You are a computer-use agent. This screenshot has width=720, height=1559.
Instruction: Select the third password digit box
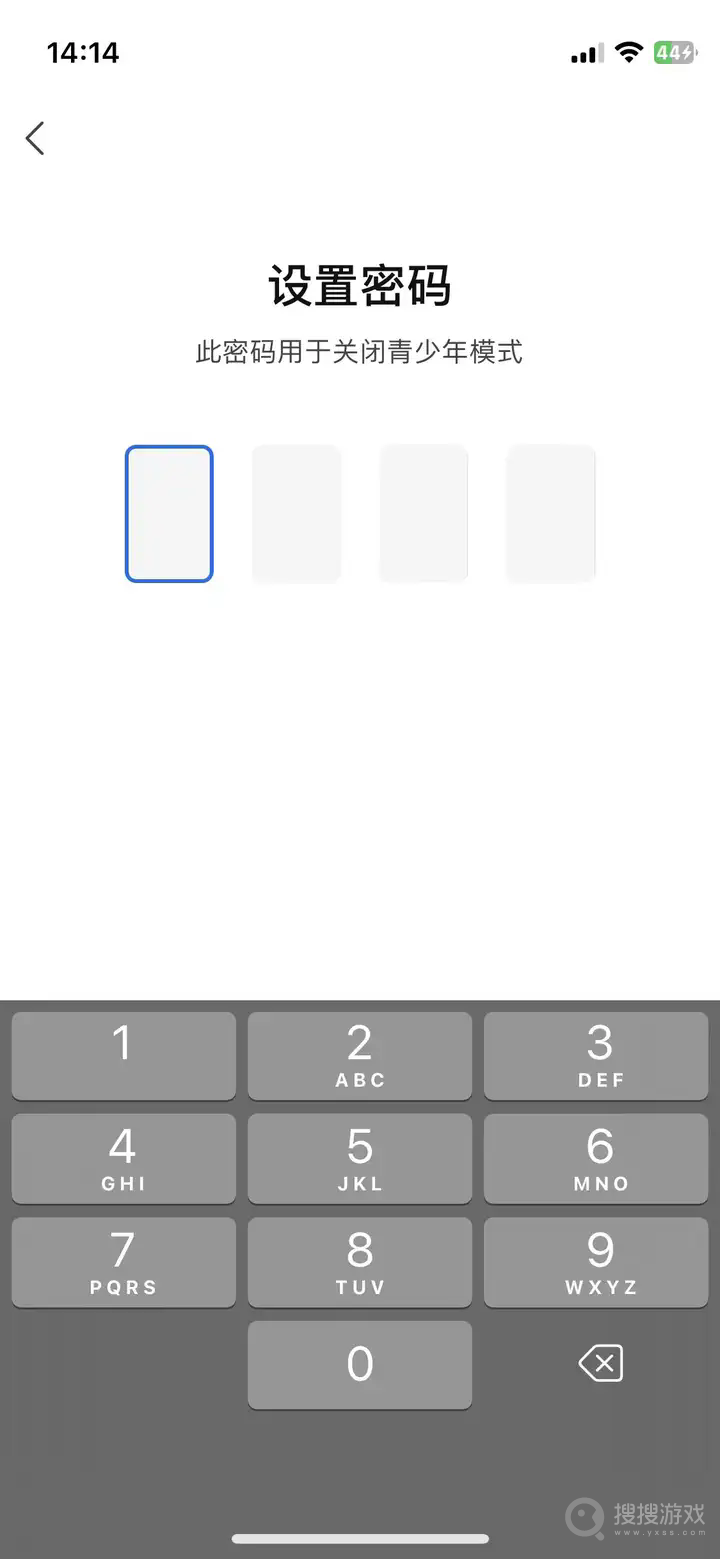click(x=423, y=514)
